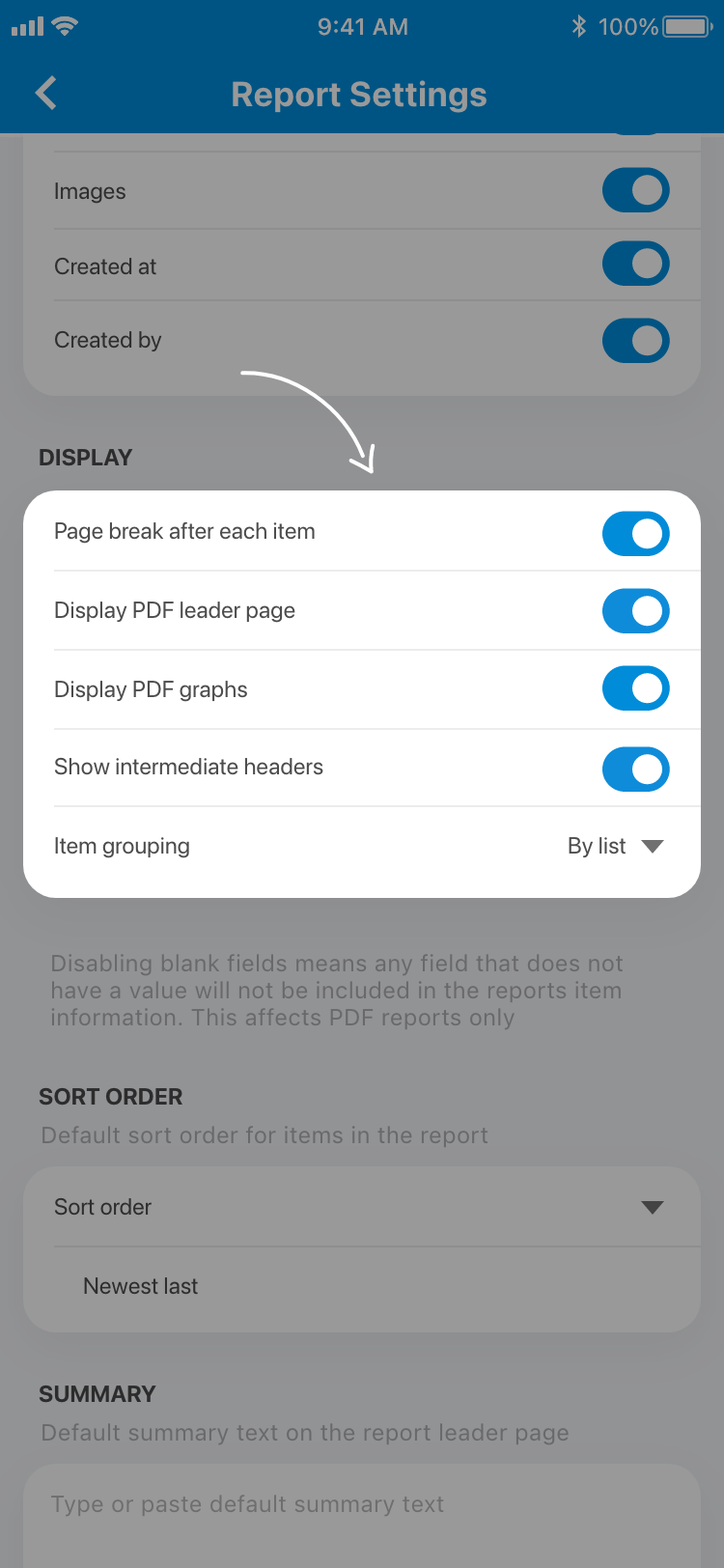Image resolution: width=724 pixels, height=1568 pixels.
Task: Switch off Display PDF graphs
Action: [x=635, y=688]
